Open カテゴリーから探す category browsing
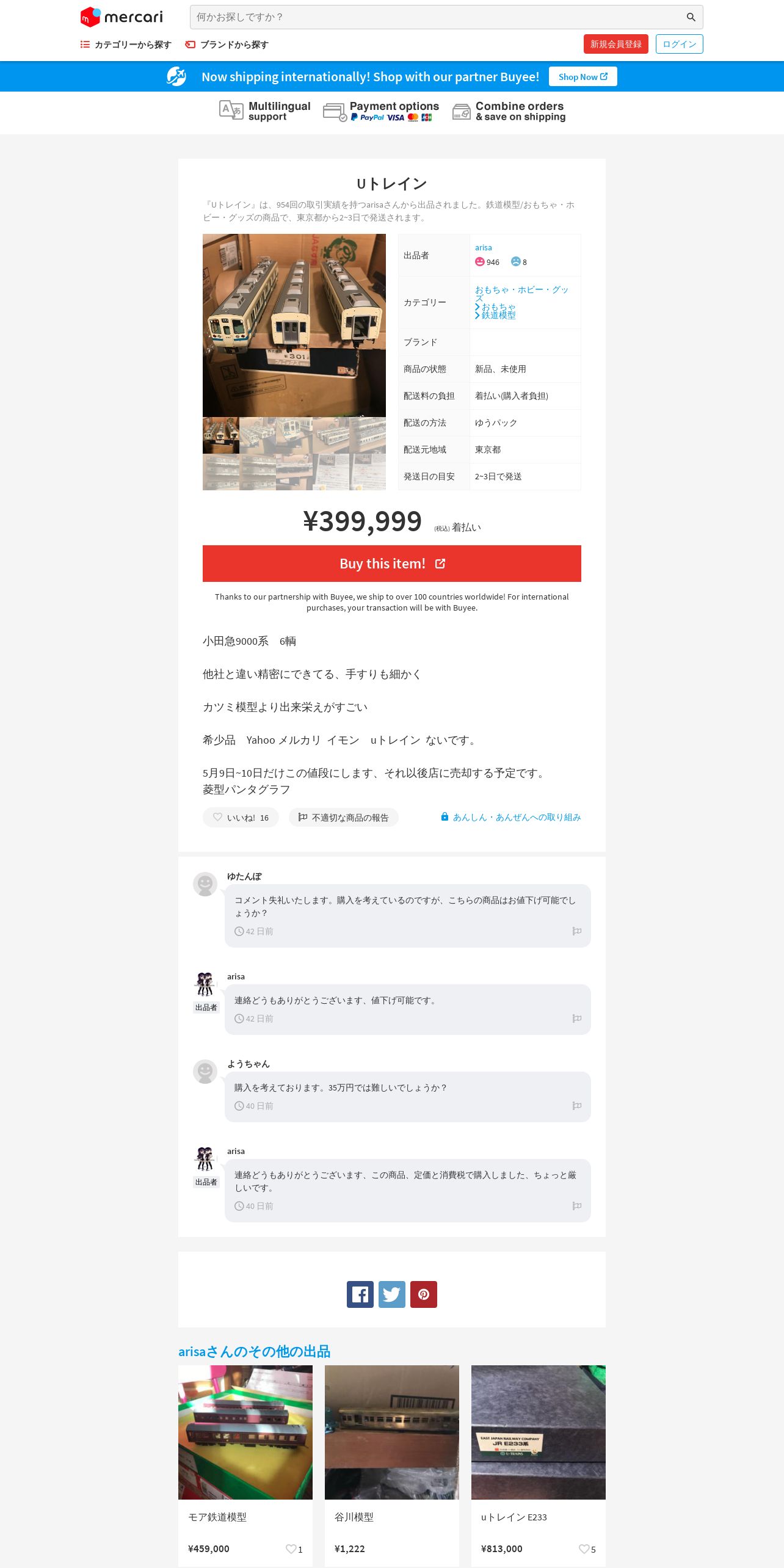The width and height of the screenshot is (784, 1568). (x=126, y=45)
